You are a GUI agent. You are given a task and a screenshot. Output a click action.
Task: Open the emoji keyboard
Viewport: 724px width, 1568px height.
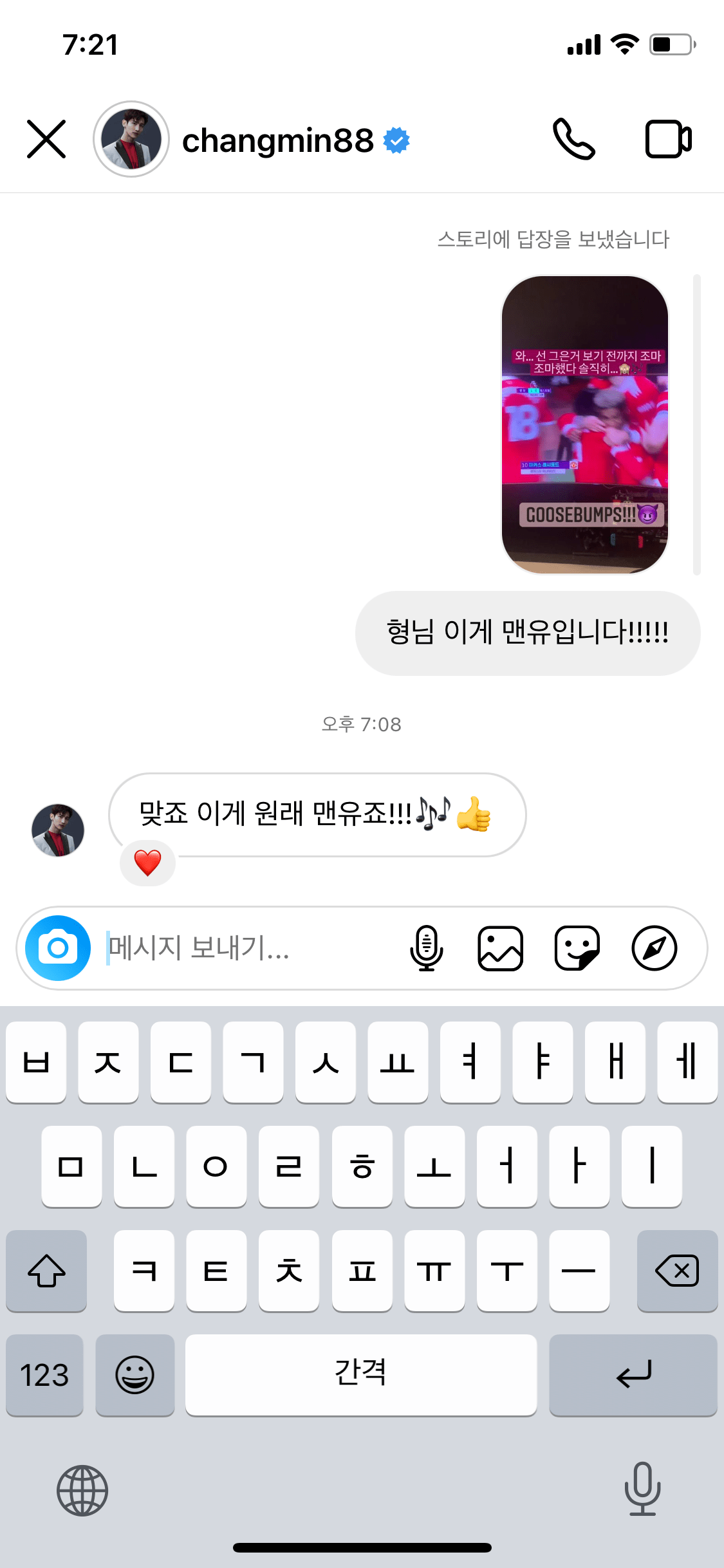coord(135,1375)
